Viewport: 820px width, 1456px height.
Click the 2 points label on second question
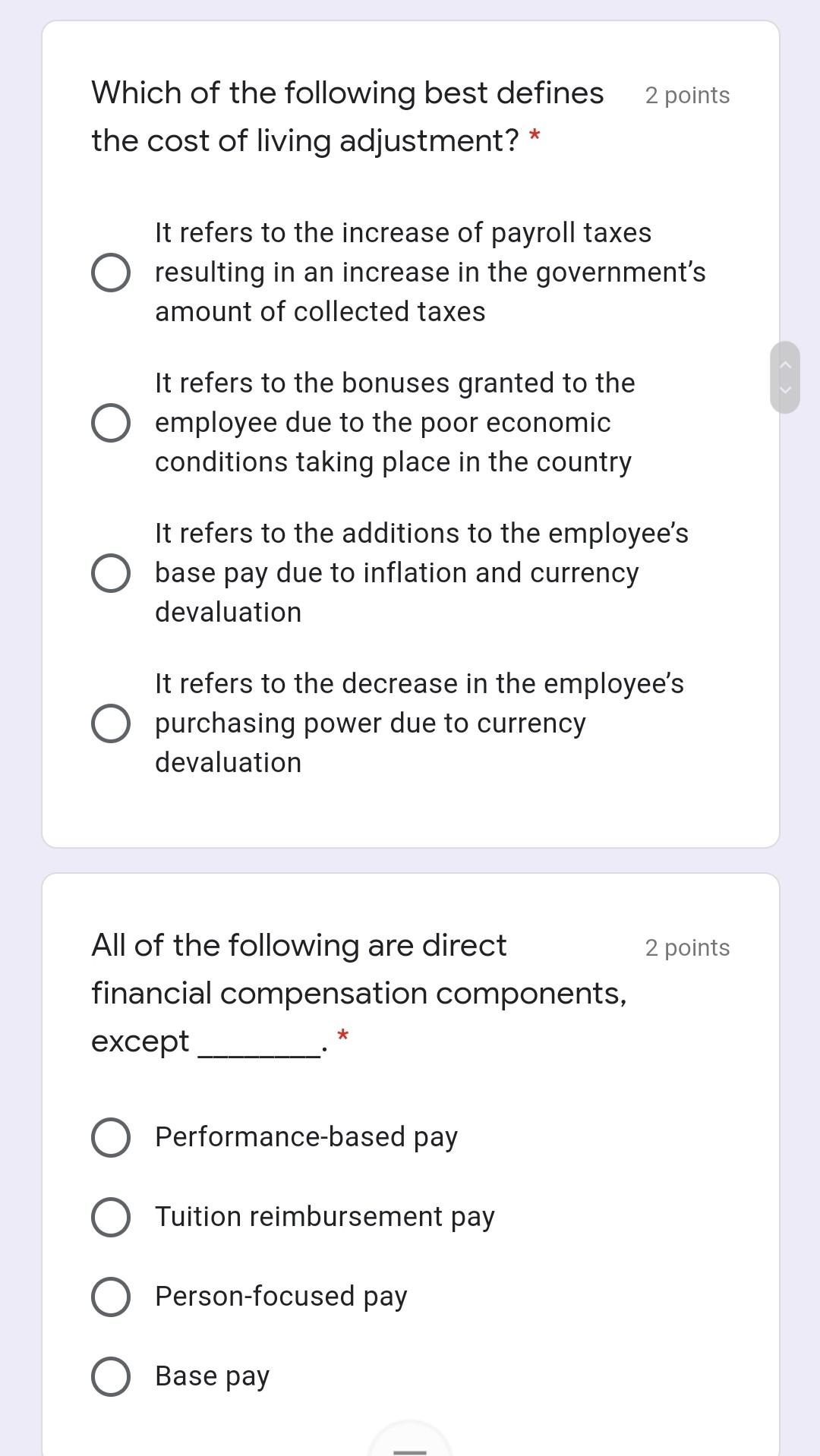(686, 947)
